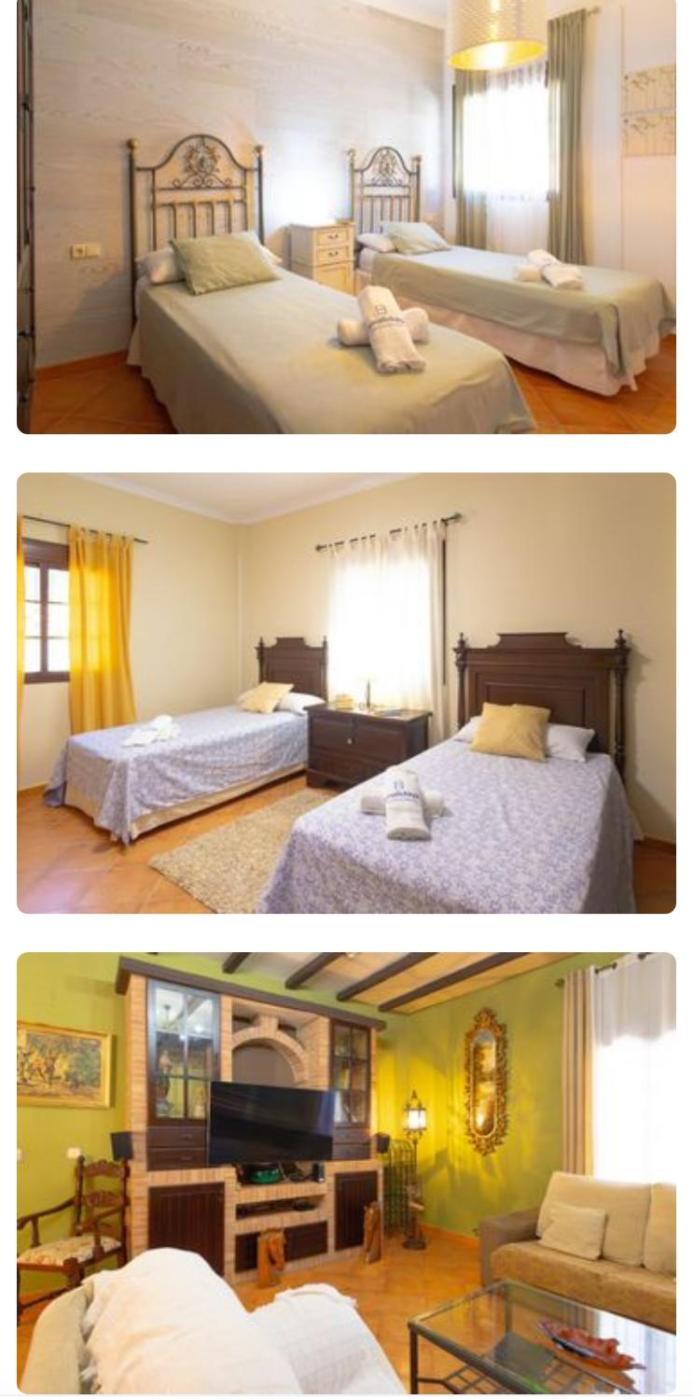View the bedroom photo with yellow curtains
Screen dimensions: 693x1400
pyautogui.click(x=346, y=692)
